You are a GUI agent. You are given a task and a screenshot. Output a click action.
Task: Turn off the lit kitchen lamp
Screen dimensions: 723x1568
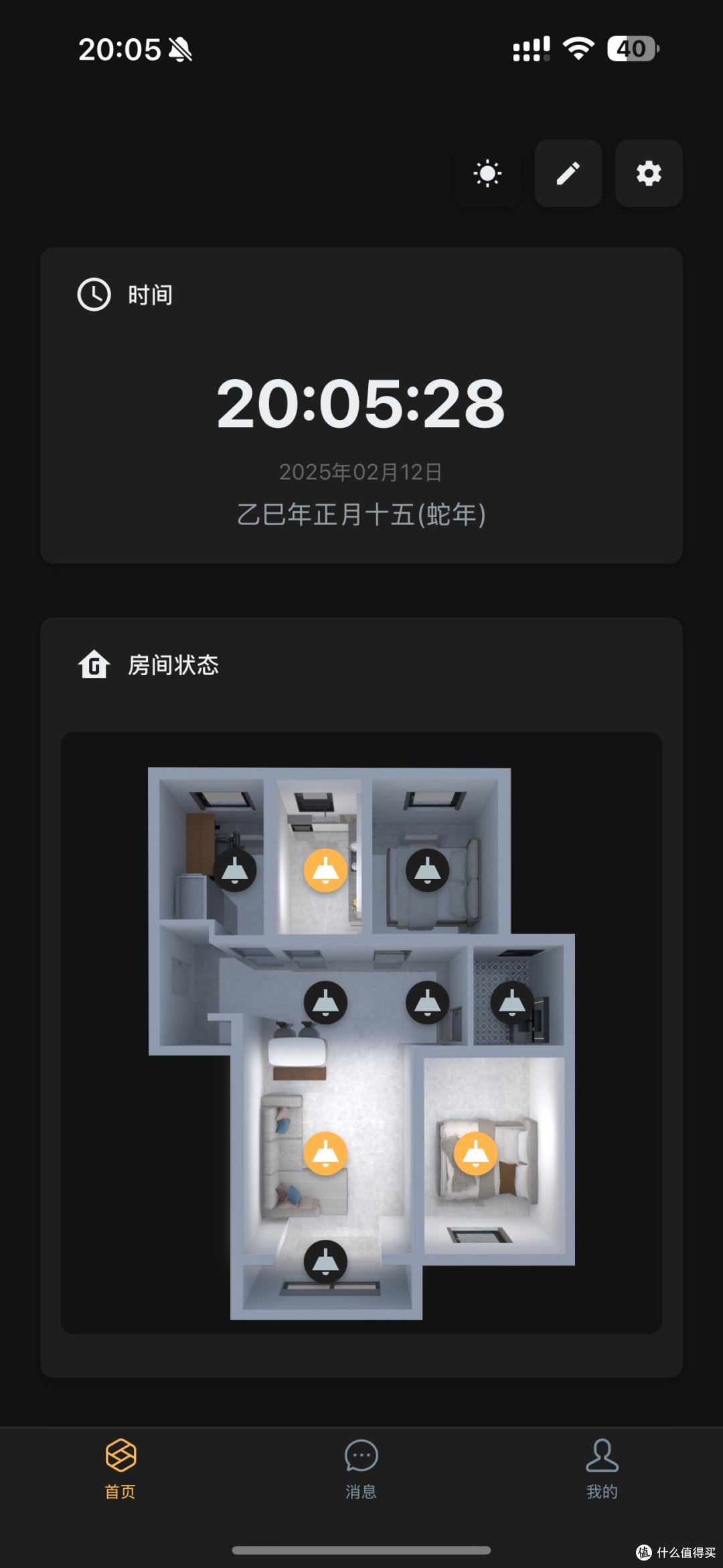click(326, 867)
